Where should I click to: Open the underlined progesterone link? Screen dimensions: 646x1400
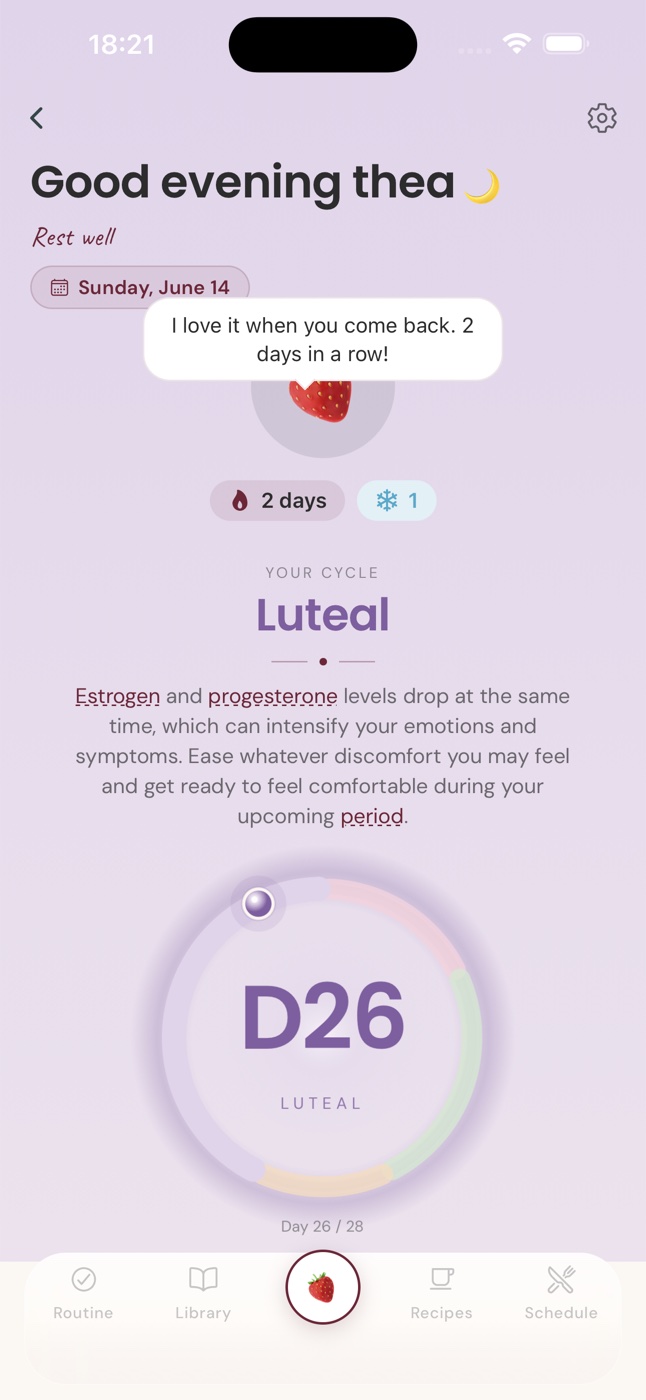[273, 696]
